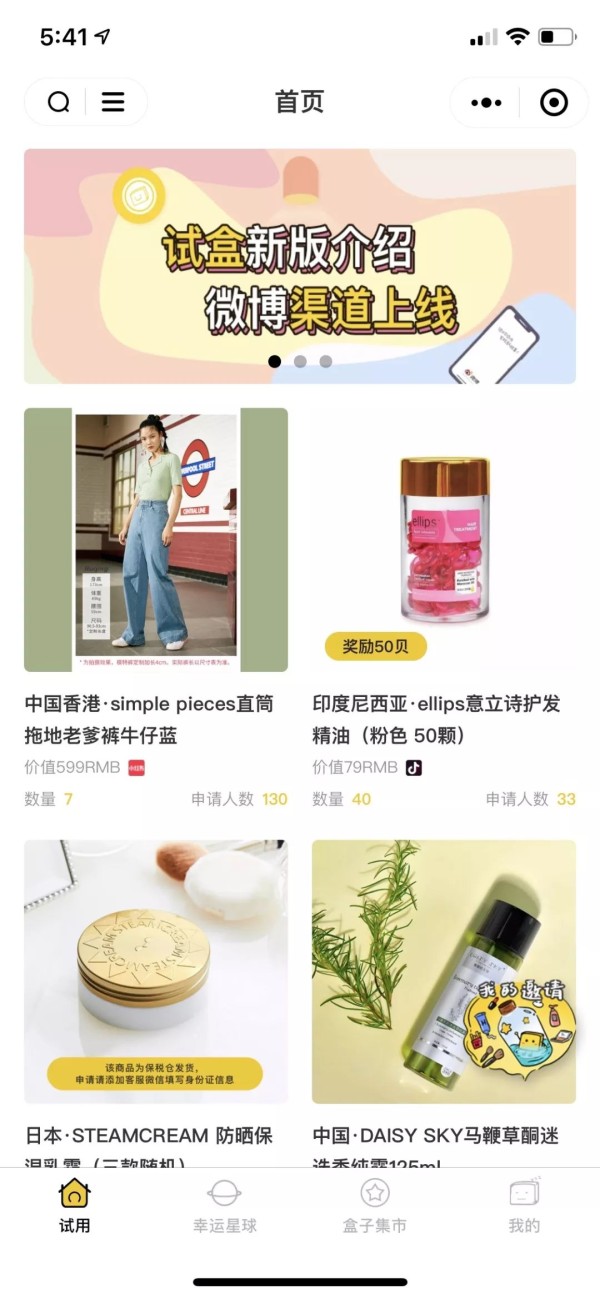Image resolution: width=600 pixels, height=1299 pixels.
Task: Switch to the 幸运星球 tab
Action: coord(225,1205)
